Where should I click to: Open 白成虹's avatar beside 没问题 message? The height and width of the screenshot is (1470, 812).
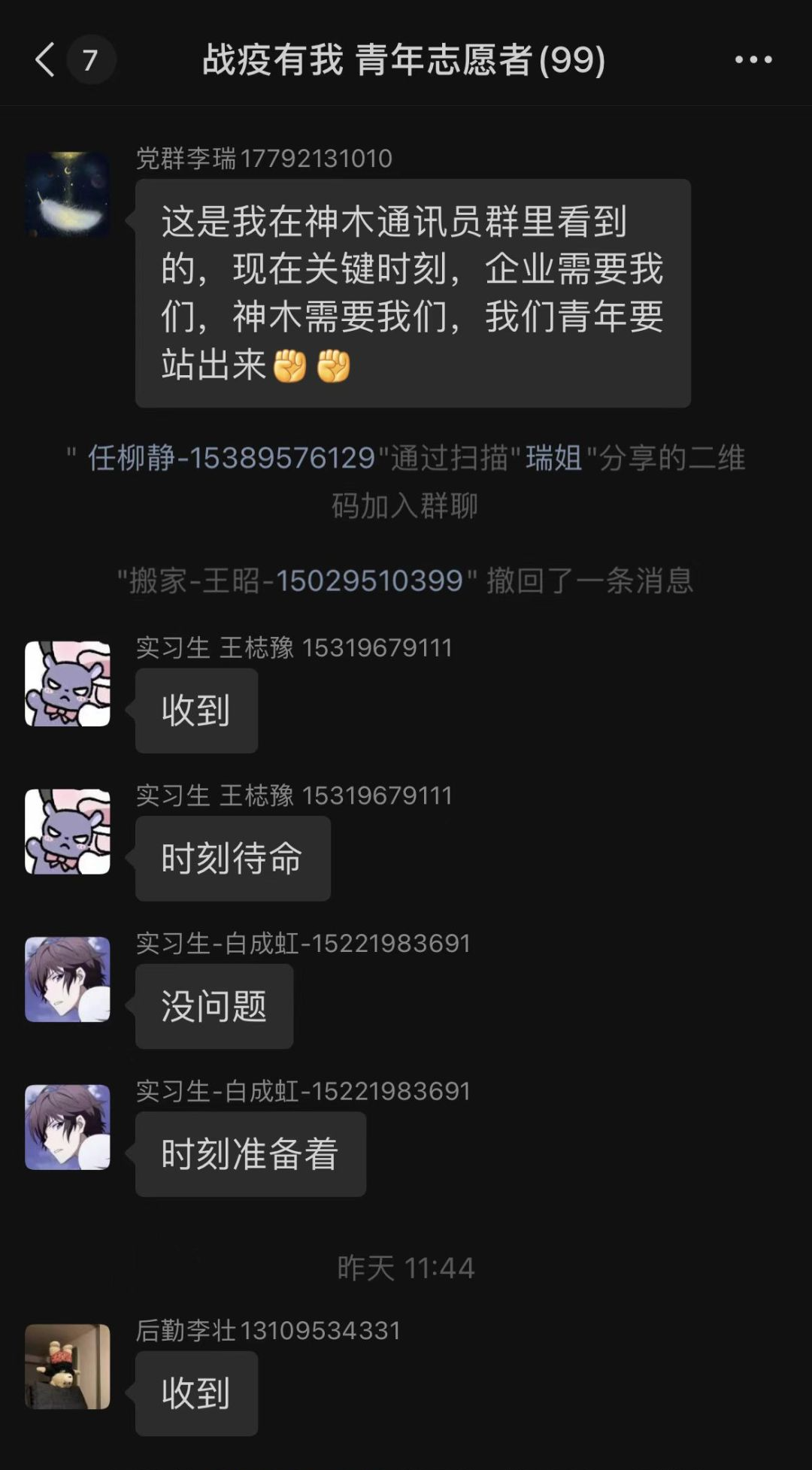click(68, 979)
